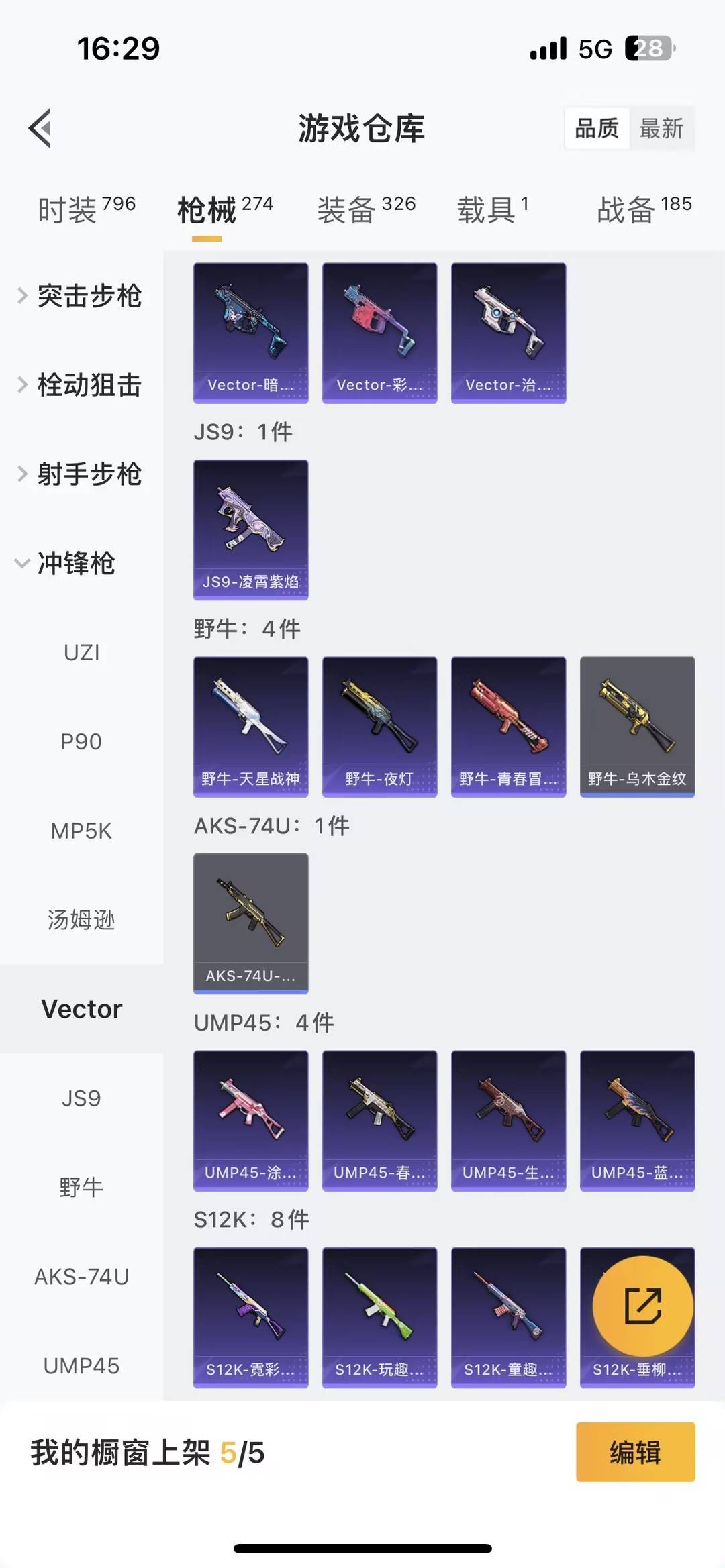Select the 品质 sorting option
The image size is (725, 1568).
click(x=597, y=128)
